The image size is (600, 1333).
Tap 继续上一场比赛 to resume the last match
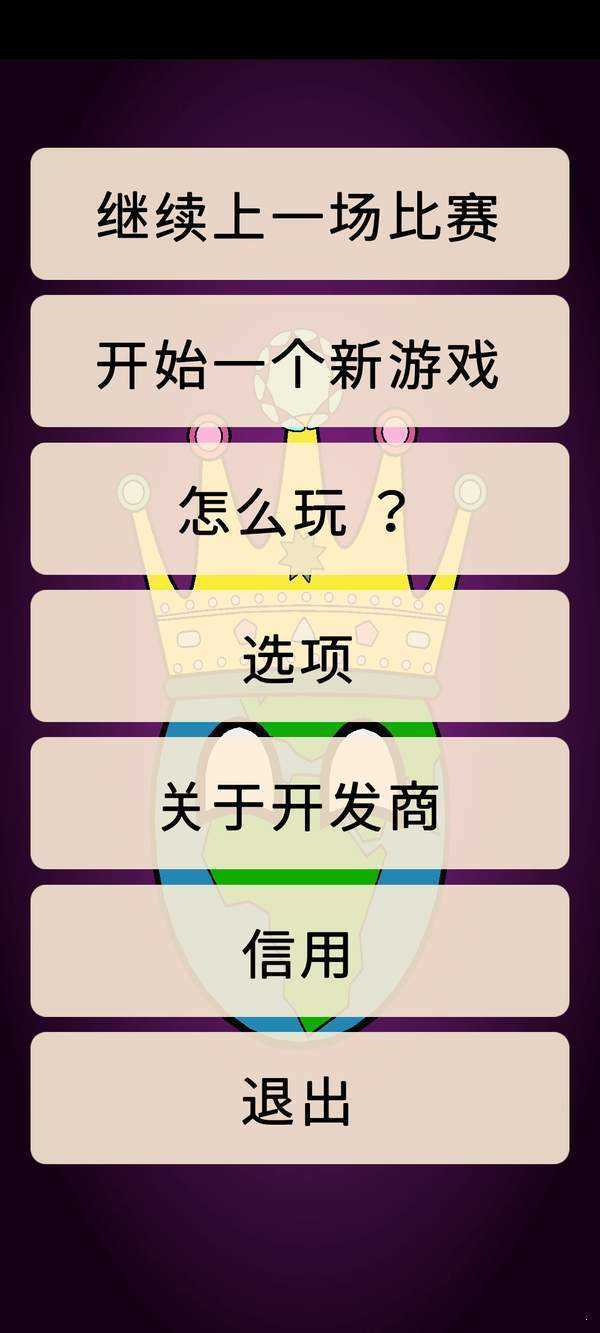tap(300, 214)
